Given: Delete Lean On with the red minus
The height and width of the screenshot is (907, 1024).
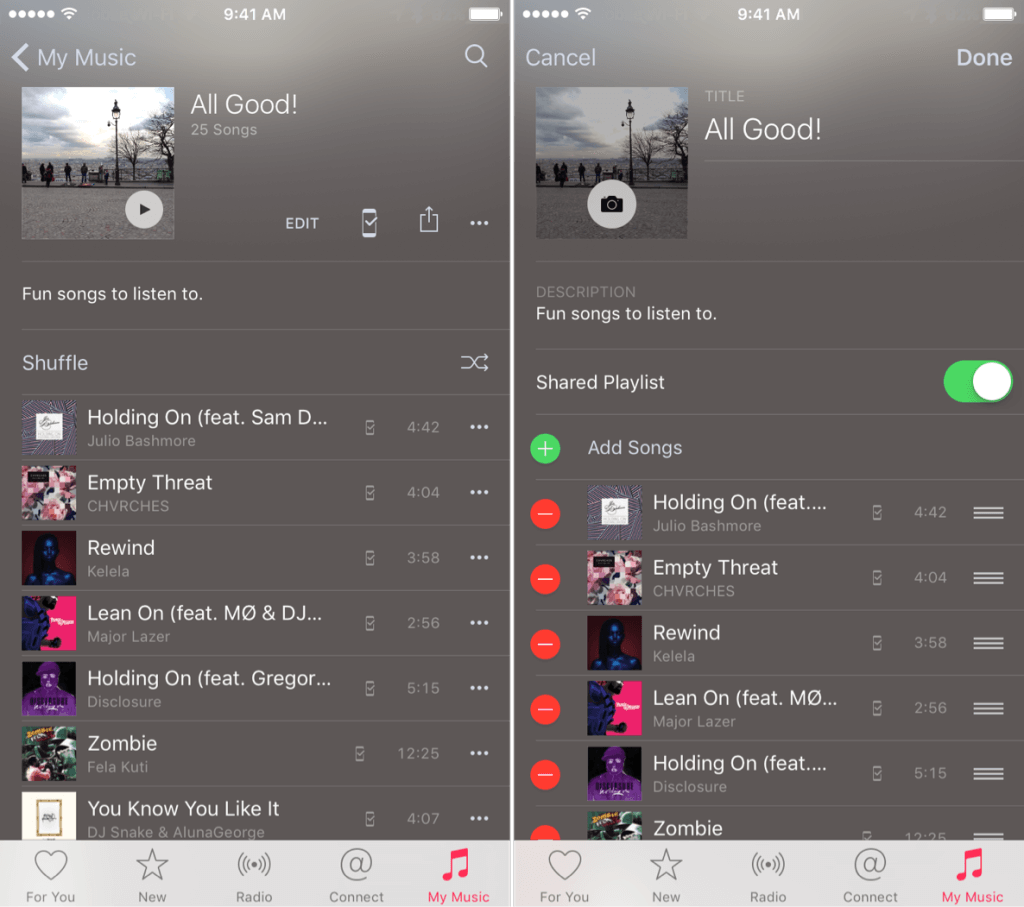Looking at the screenshot, I should pos(545,709).
